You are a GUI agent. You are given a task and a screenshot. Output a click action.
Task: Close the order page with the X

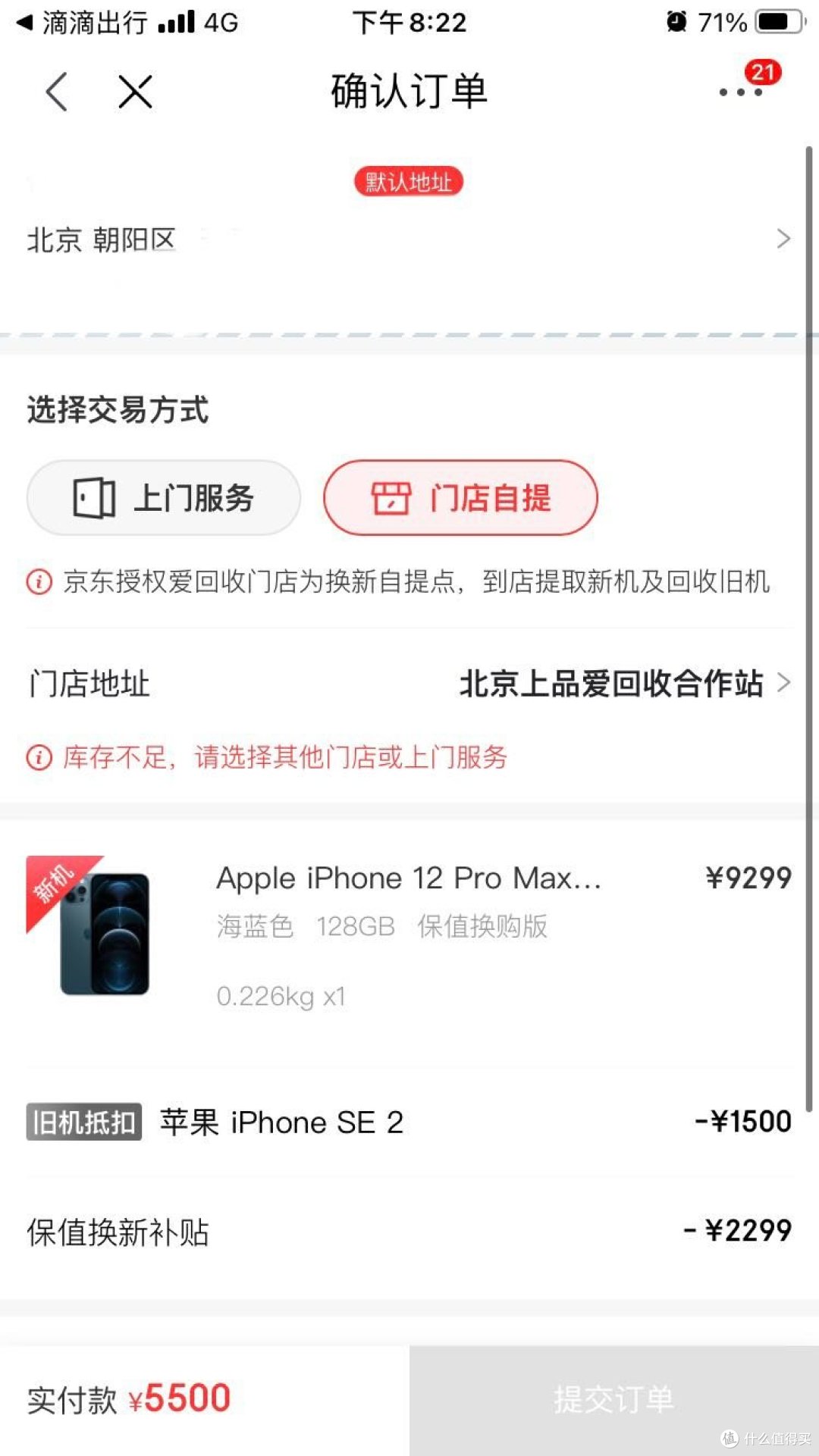pyautogui.click(x=136, y=92)
